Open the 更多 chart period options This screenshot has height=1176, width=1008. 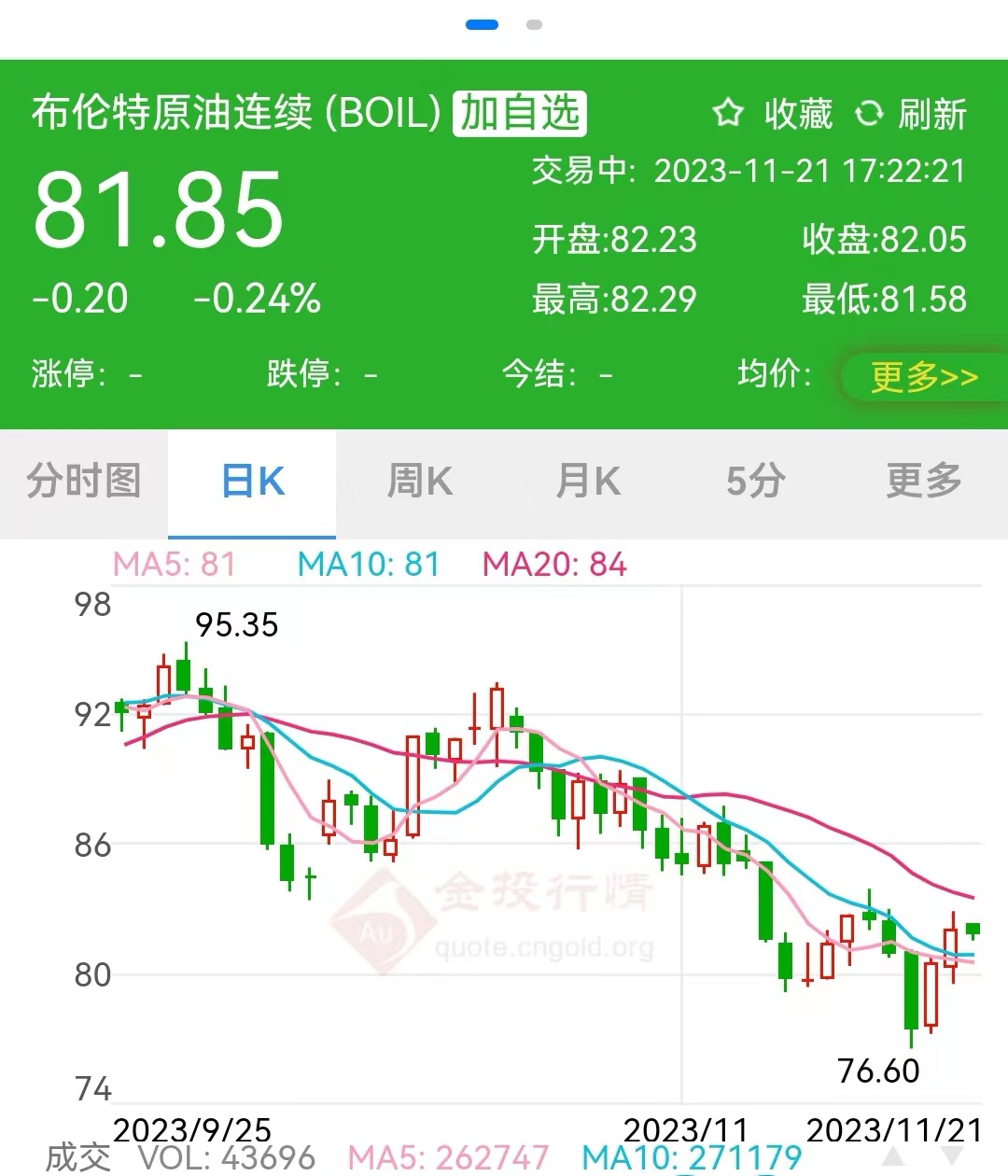click(924, 482)
